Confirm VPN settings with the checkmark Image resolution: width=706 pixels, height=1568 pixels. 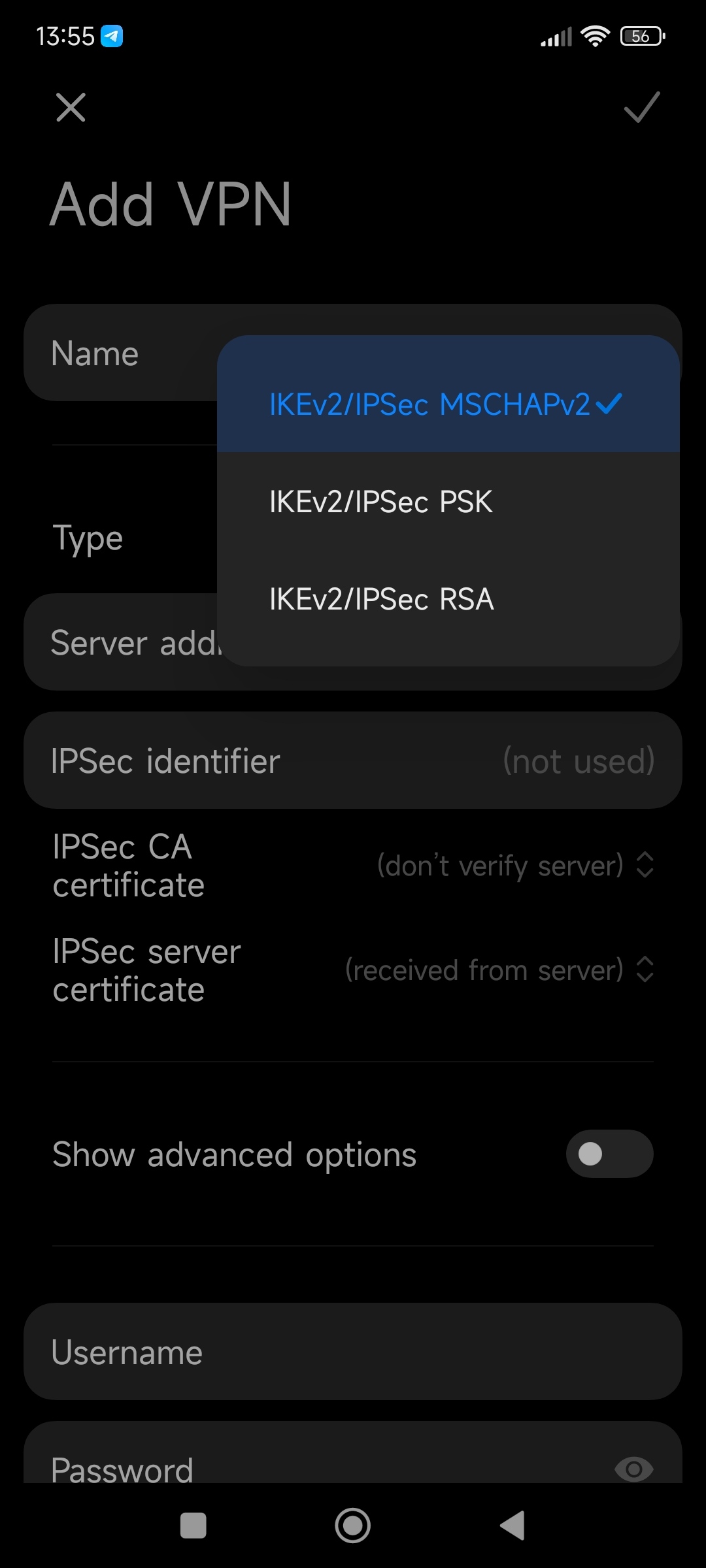pyautogui.click(x=642, y=107)
